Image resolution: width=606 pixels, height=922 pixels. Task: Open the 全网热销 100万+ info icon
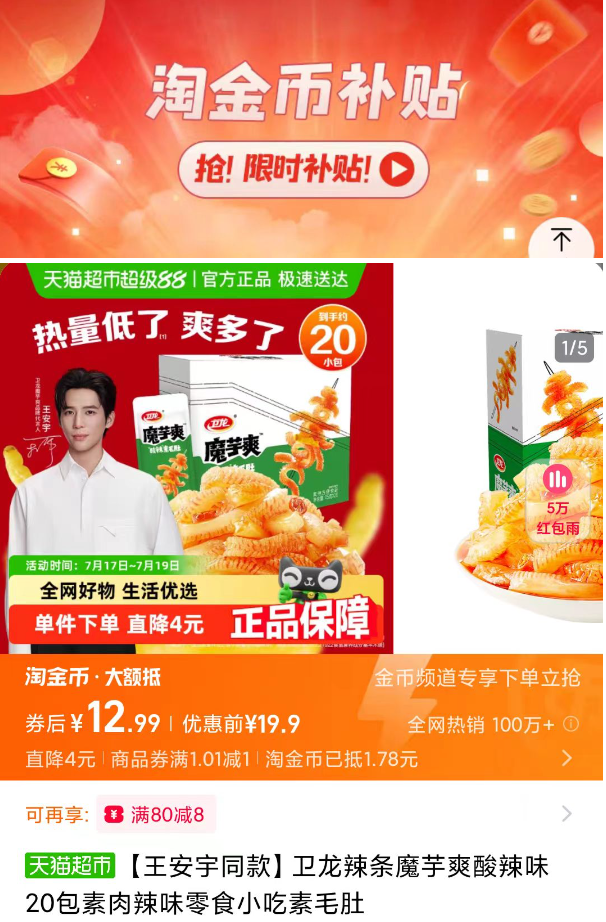[571, 724]
